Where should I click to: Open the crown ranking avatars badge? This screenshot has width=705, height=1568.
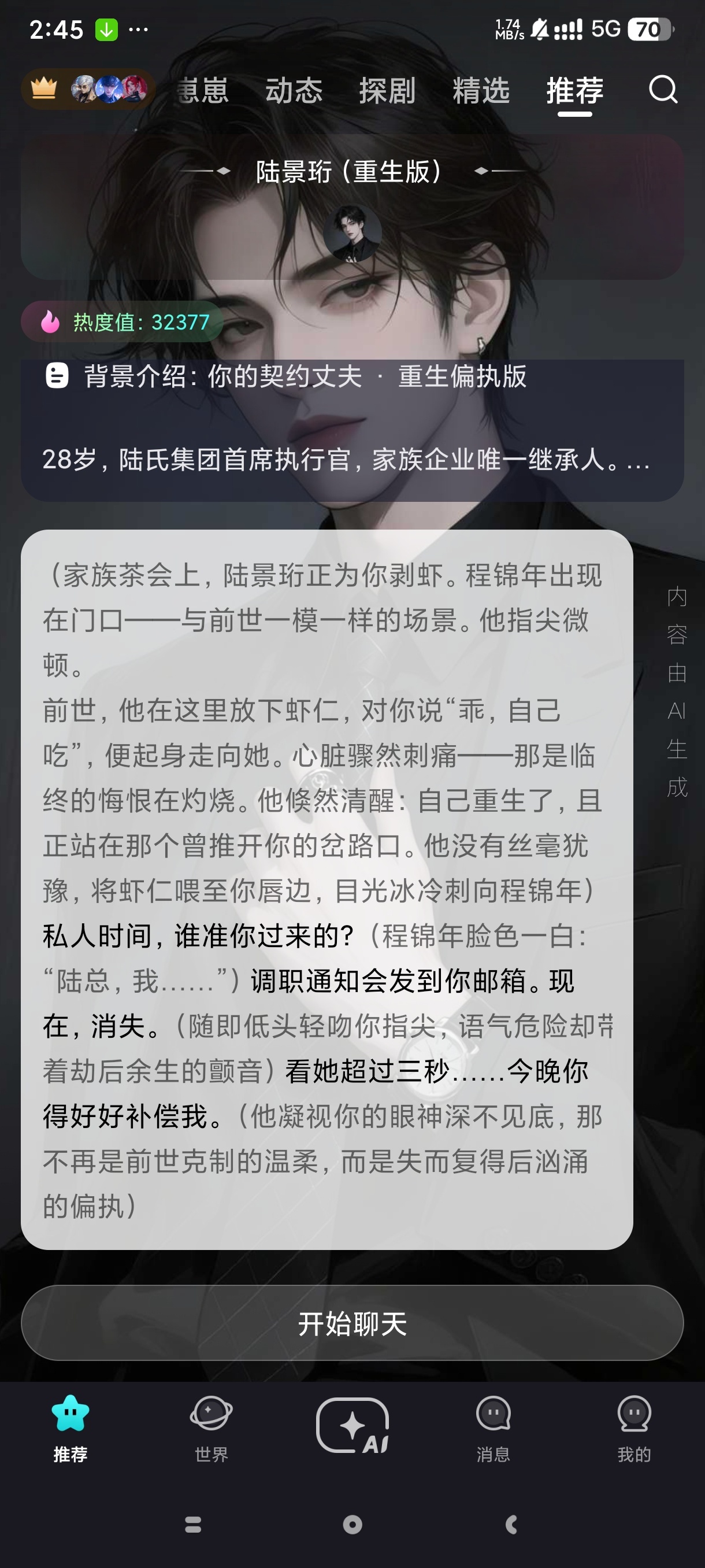[88, 90]
